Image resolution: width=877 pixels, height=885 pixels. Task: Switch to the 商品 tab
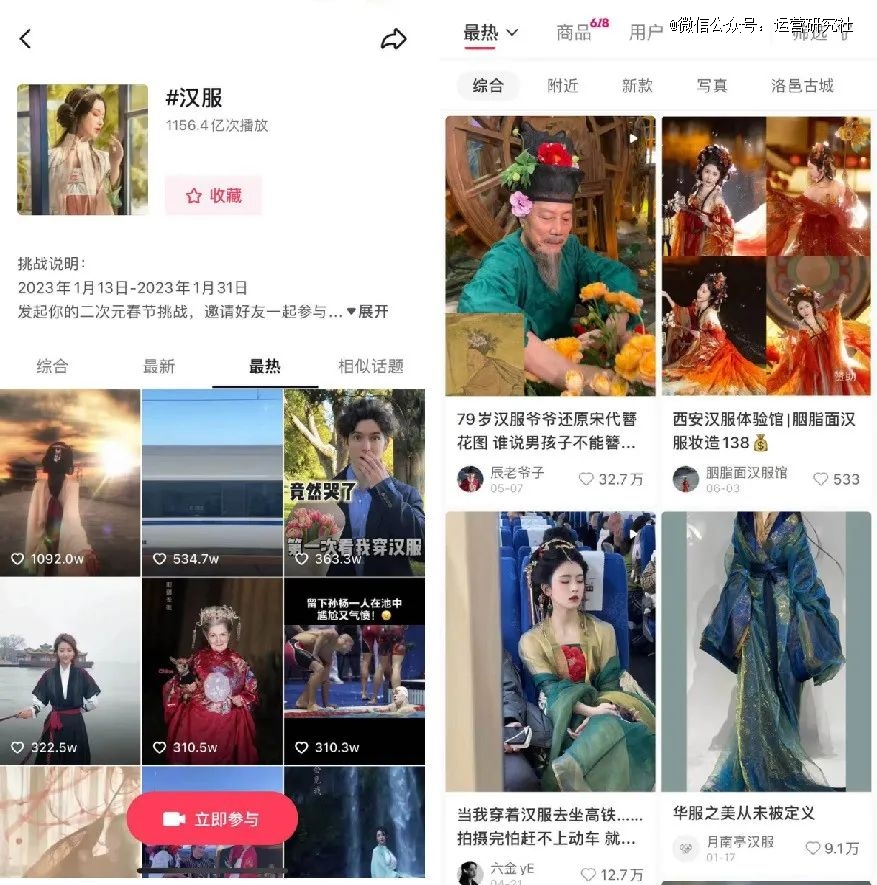pos(575,33)
